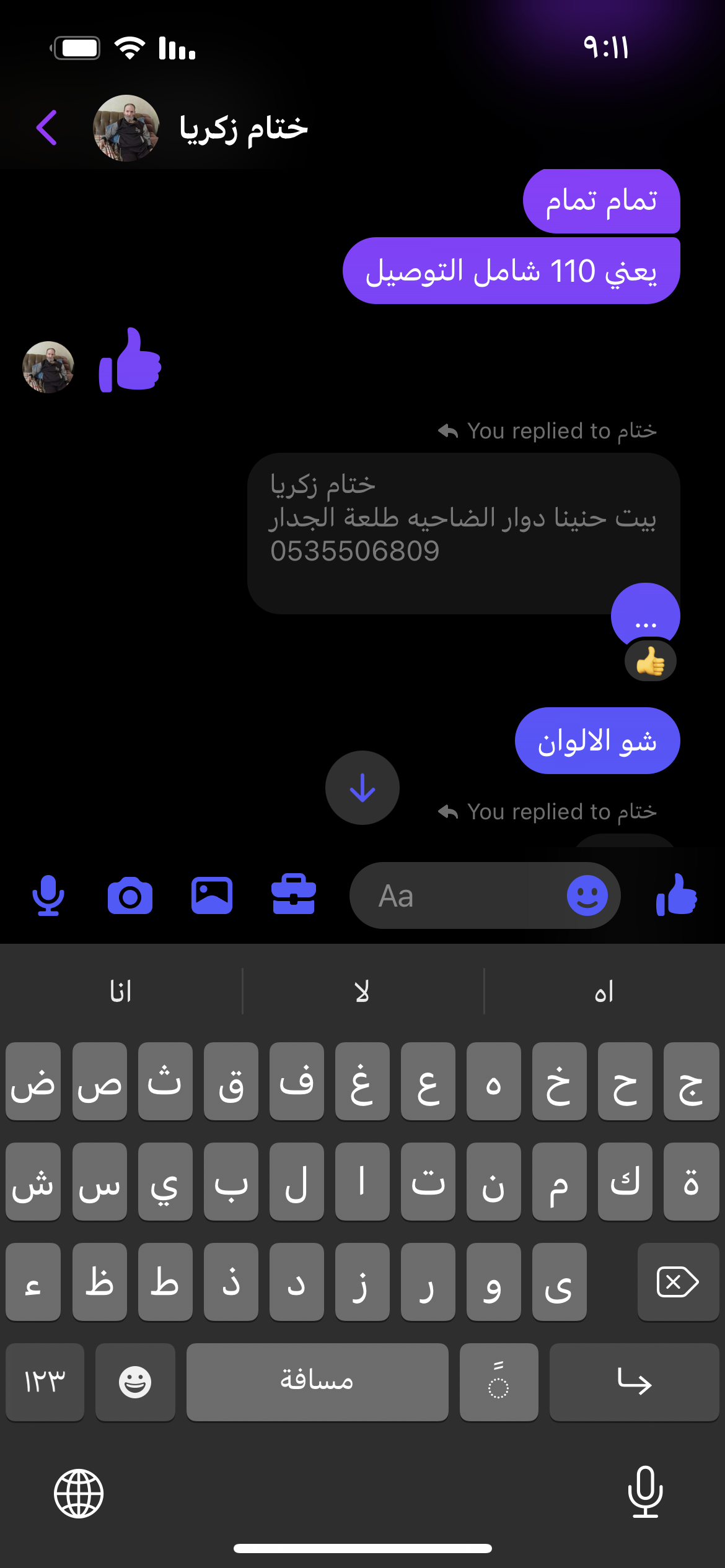Send a thumbs-up like
The height and width of the screenshot is (1568, 725).
(x=677, y=894)
